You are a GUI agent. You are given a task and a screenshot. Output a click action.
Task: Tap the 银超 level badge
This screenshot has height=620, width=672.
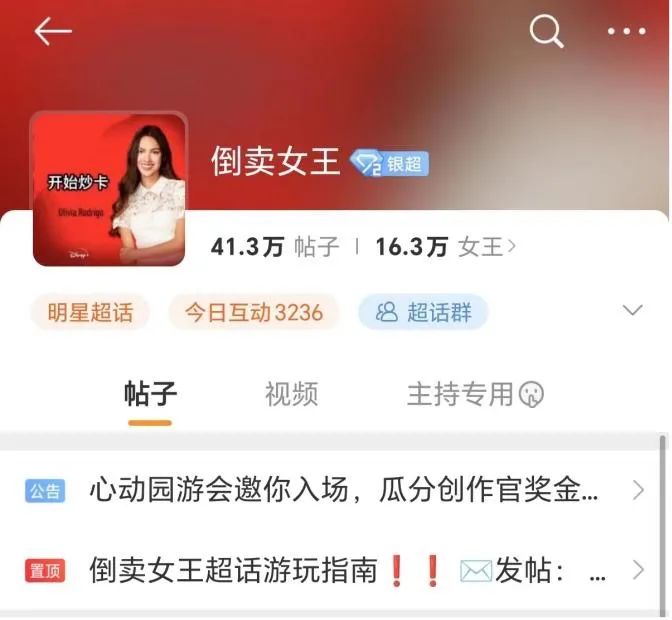pos(390,164)
